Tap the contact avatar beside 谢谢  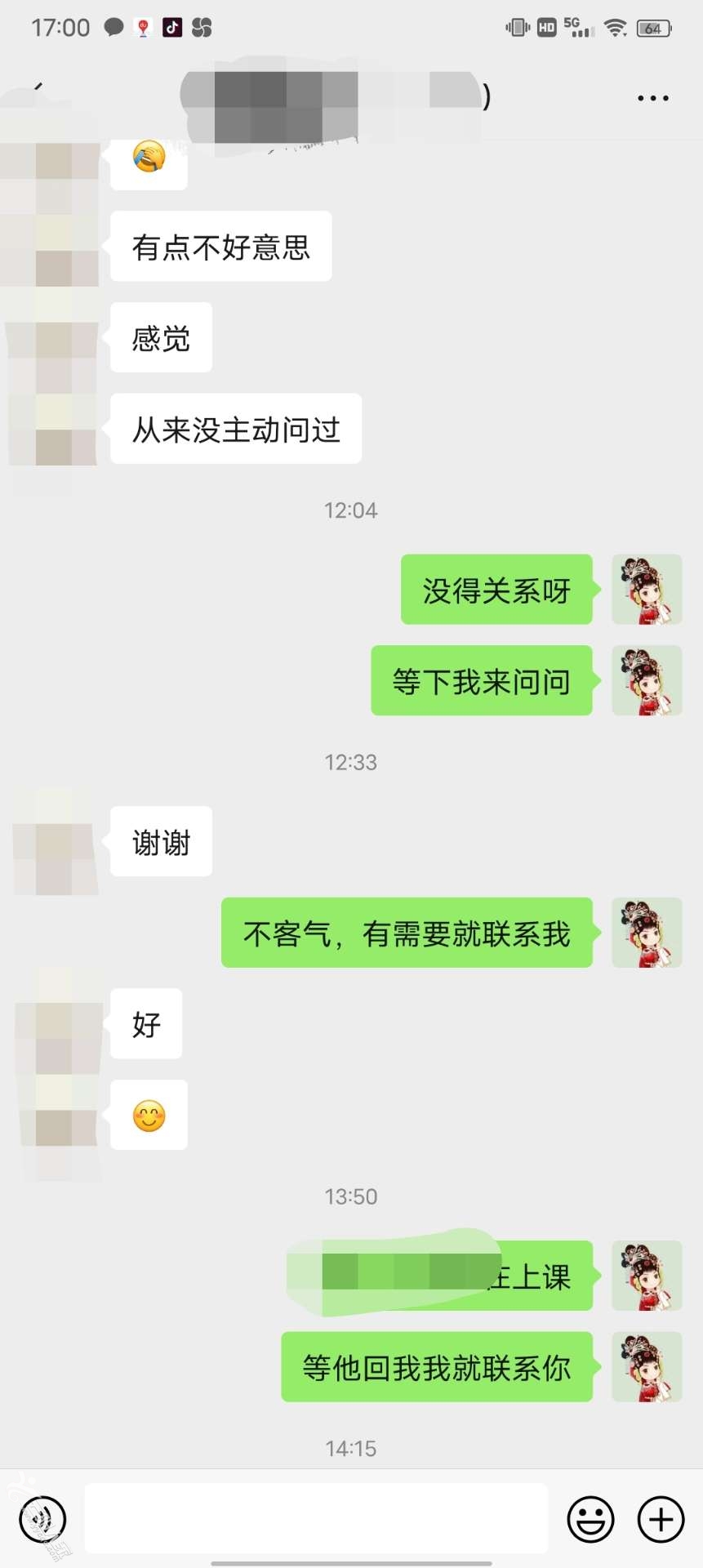coord(56,841)
